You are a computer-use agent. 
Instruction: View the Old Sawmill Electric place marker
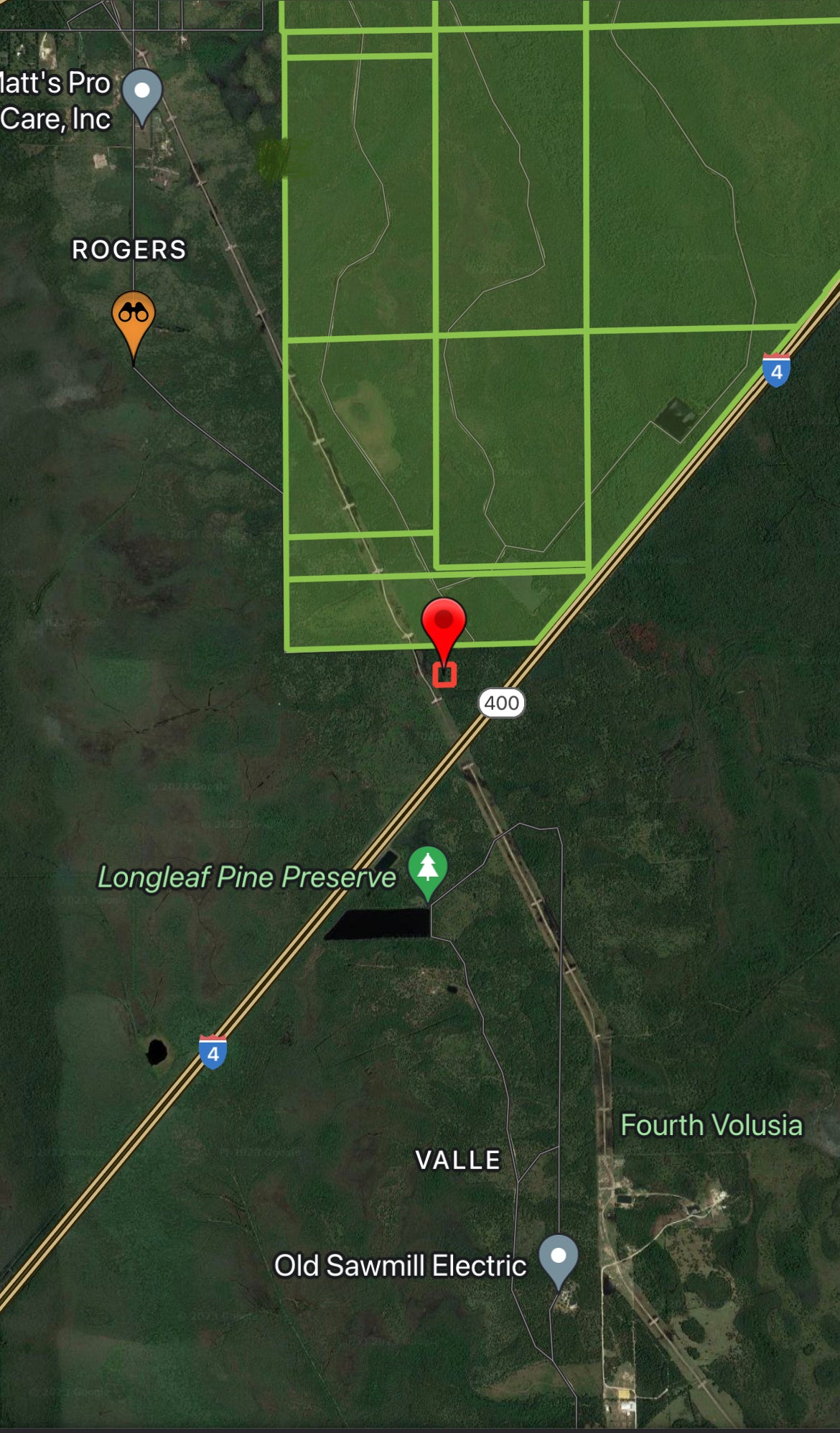click(x=559, y=1258)
